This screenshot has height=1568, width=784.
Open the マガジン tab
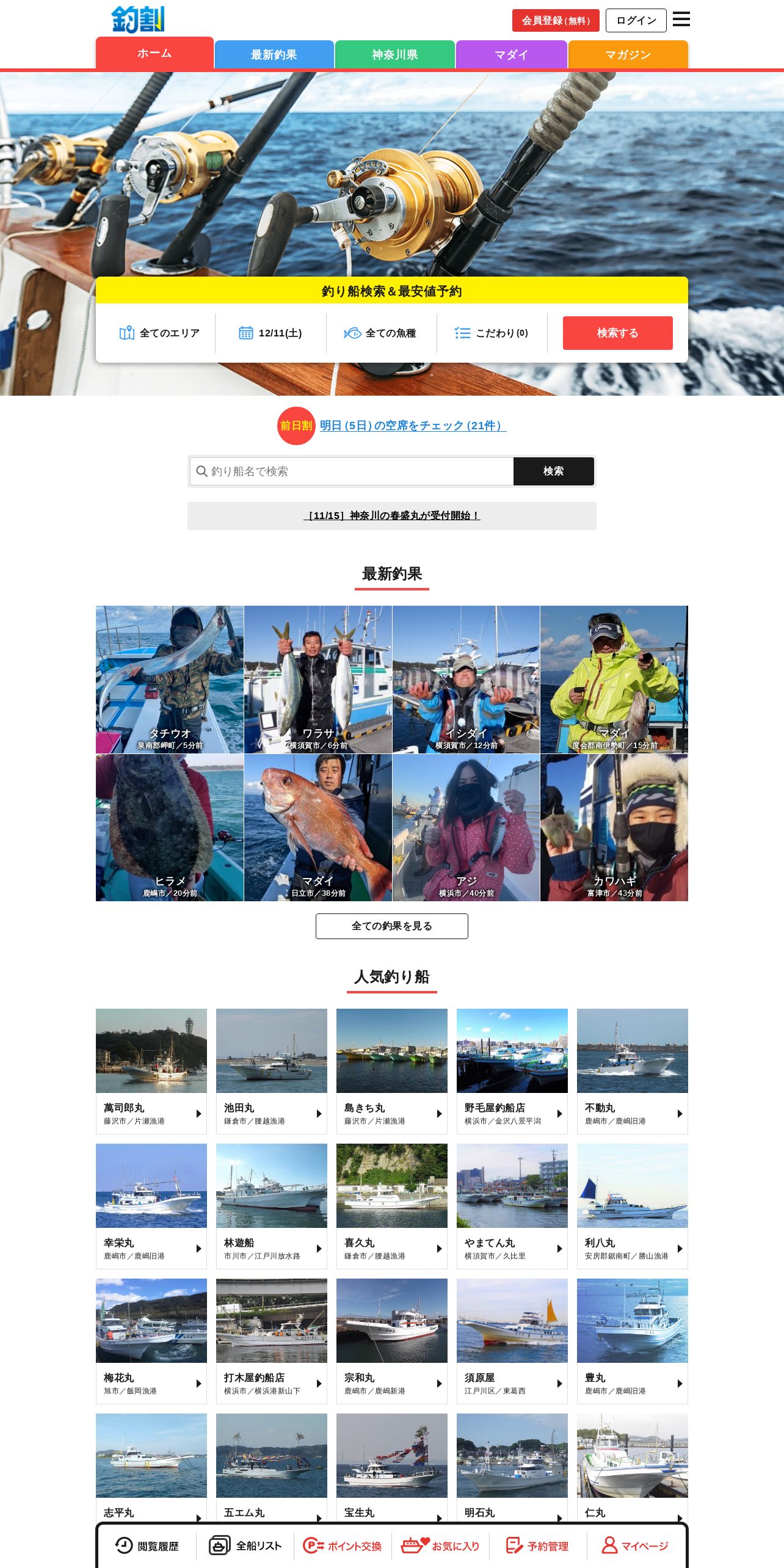point(628,54)
